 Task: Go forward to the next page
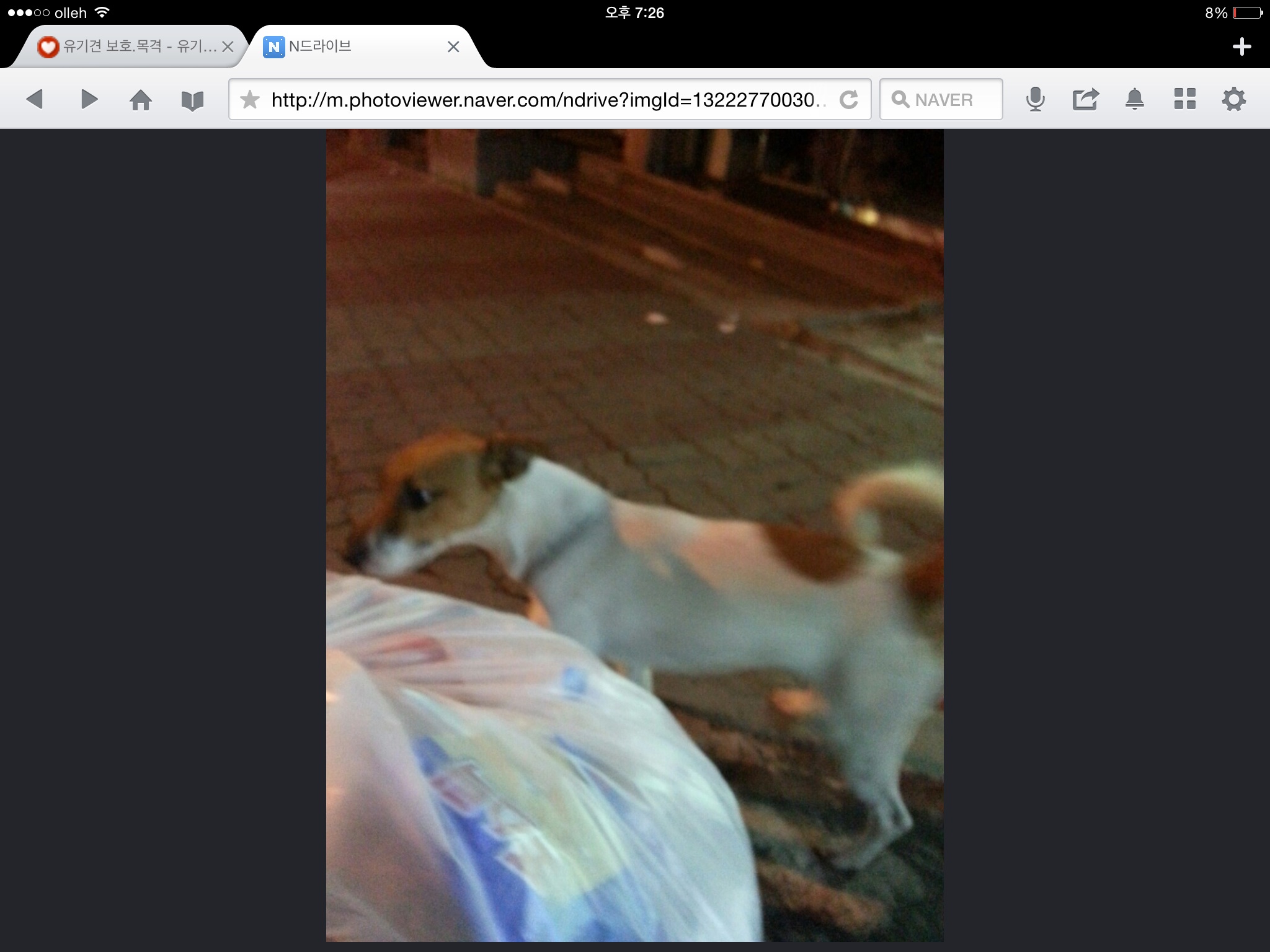point(89,99)
